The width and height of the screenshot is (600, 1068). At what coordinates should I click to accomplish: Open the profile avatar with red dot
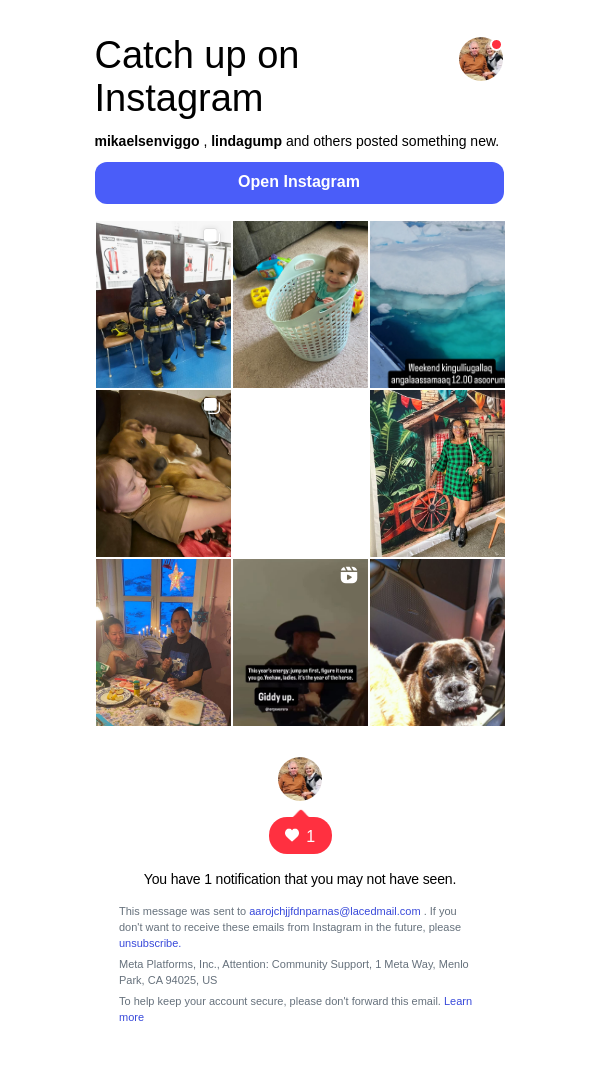tap(480, 59)
